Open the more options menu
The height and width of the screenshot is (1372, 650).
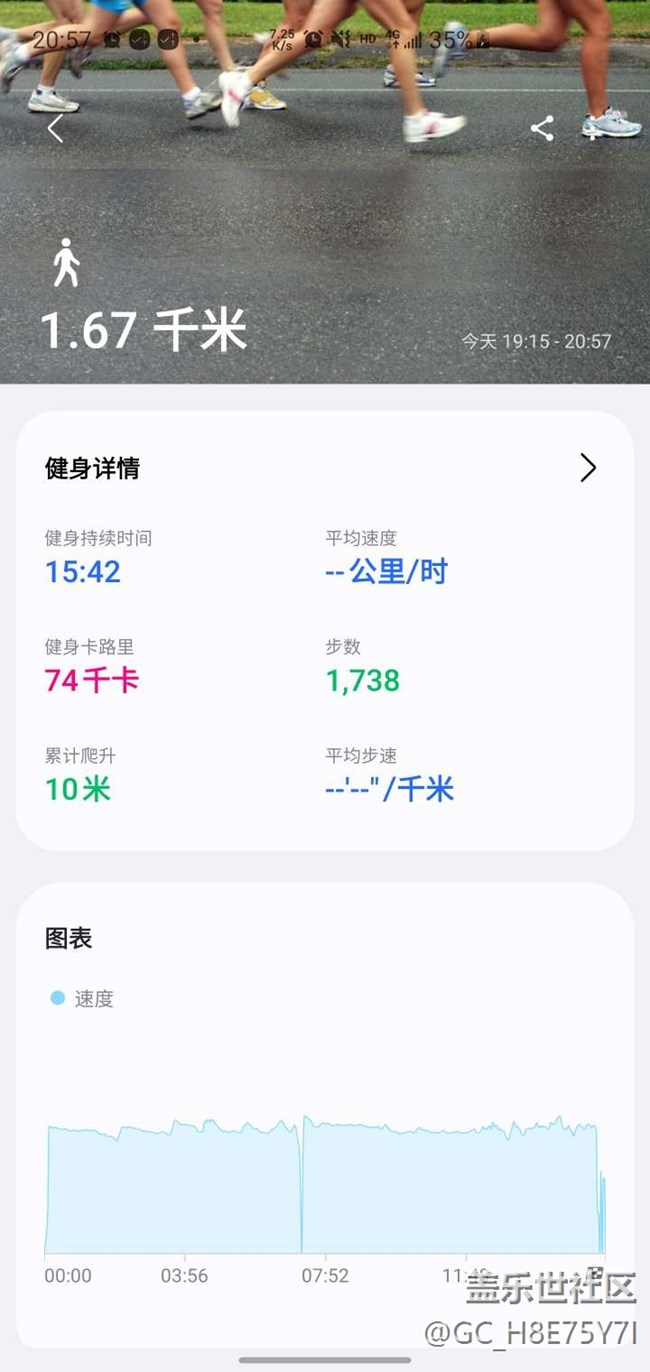pyautogui.click(x=593, y=128)
